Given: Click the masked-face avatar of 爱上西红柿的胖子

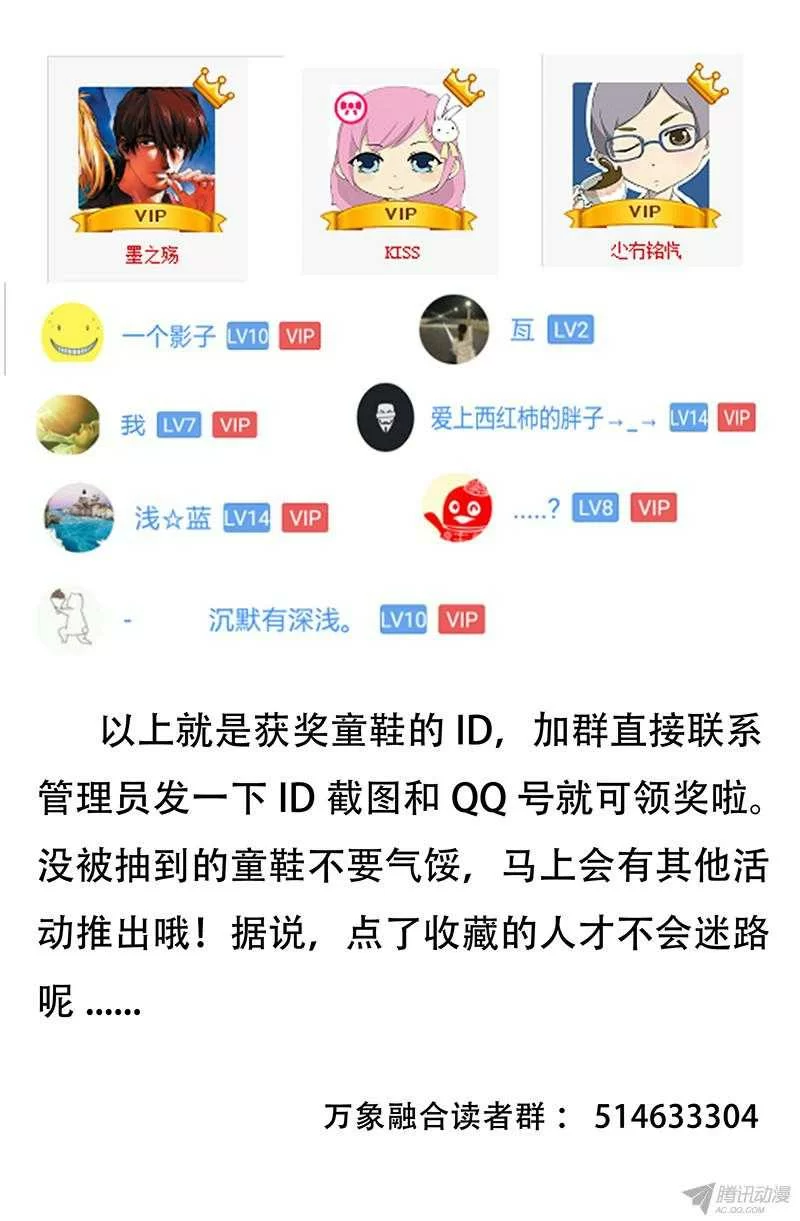Looking at the screenshot, I should coord(384,417).
